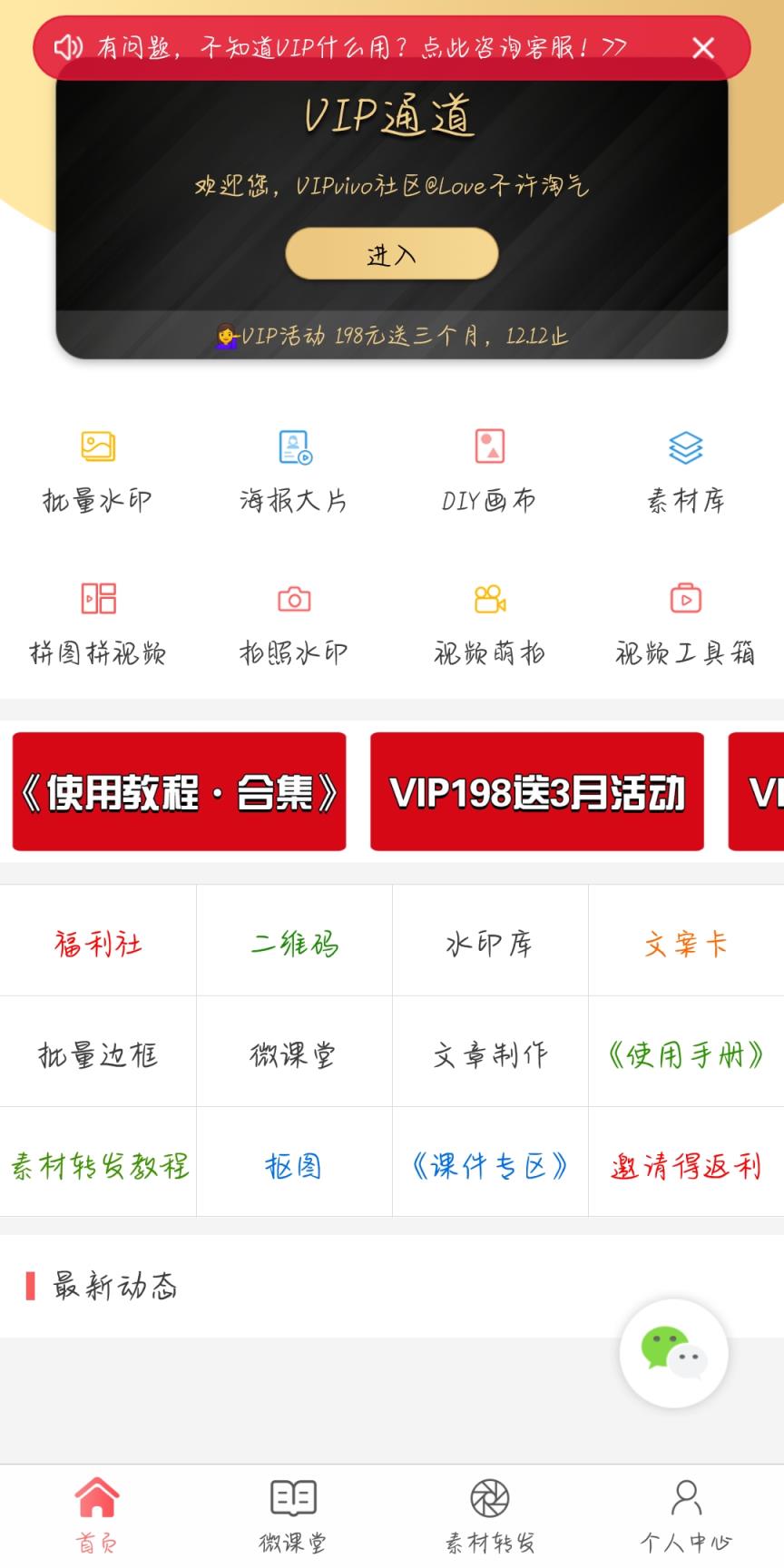Tap the 进入 enter VIP button
This screenshot has width=784, height=1568.
pos(389,255)
